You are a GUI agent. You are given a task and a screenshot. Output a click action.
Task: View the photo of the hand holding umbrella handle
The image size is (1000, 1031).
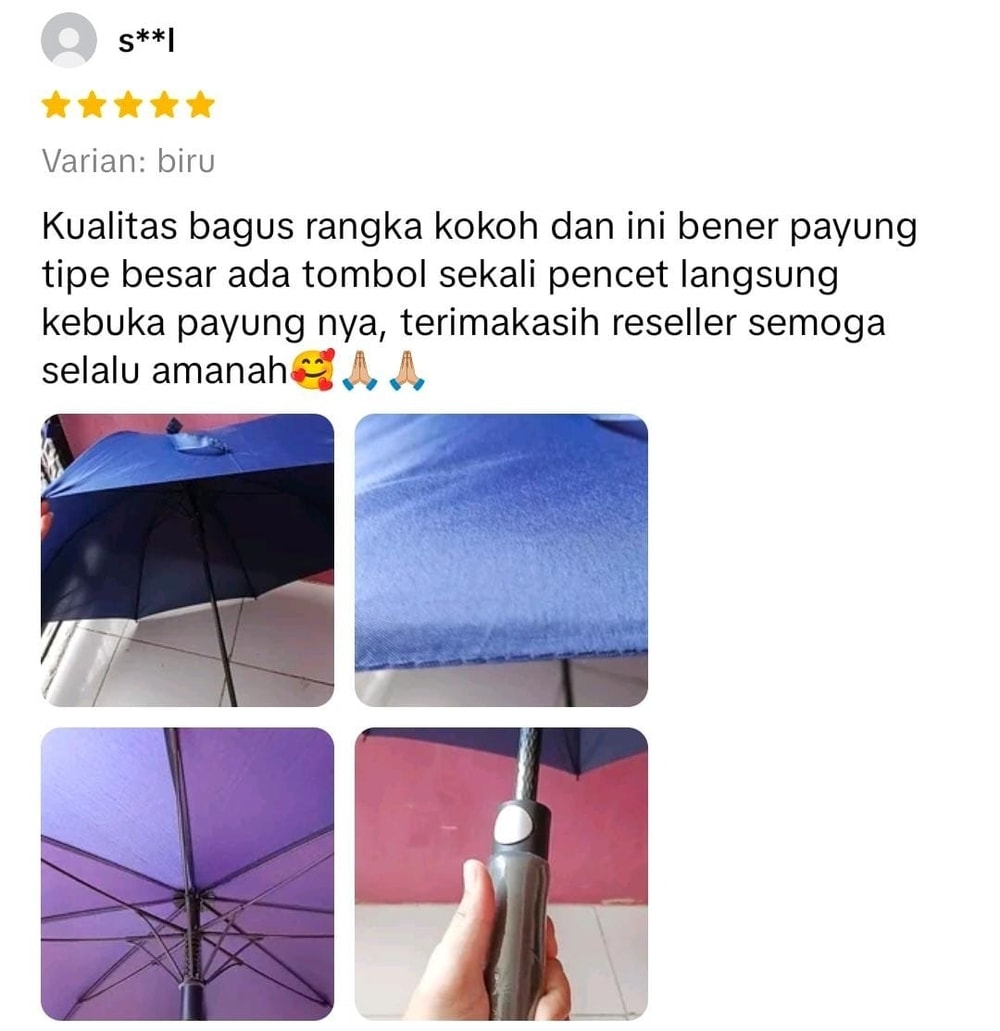[501, 873]
